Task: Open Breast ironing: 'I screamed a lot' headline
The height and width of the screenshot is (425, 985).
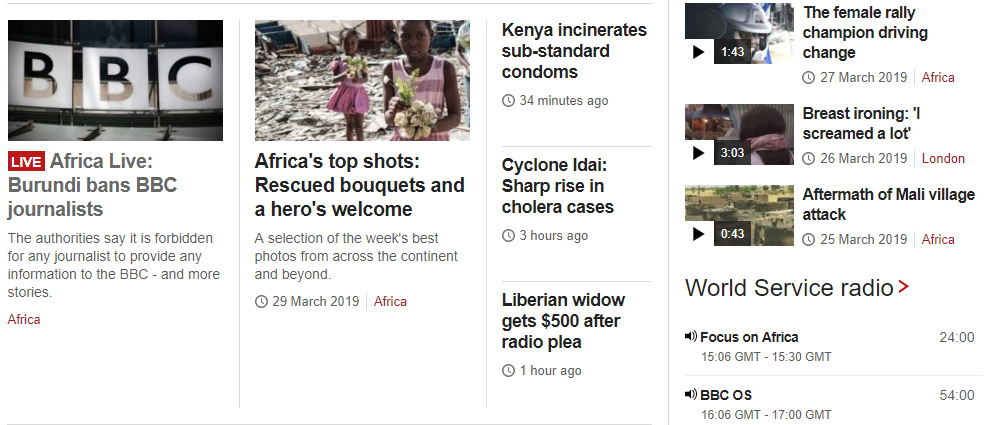Action: pyautogui.click(x=861, y=124)
